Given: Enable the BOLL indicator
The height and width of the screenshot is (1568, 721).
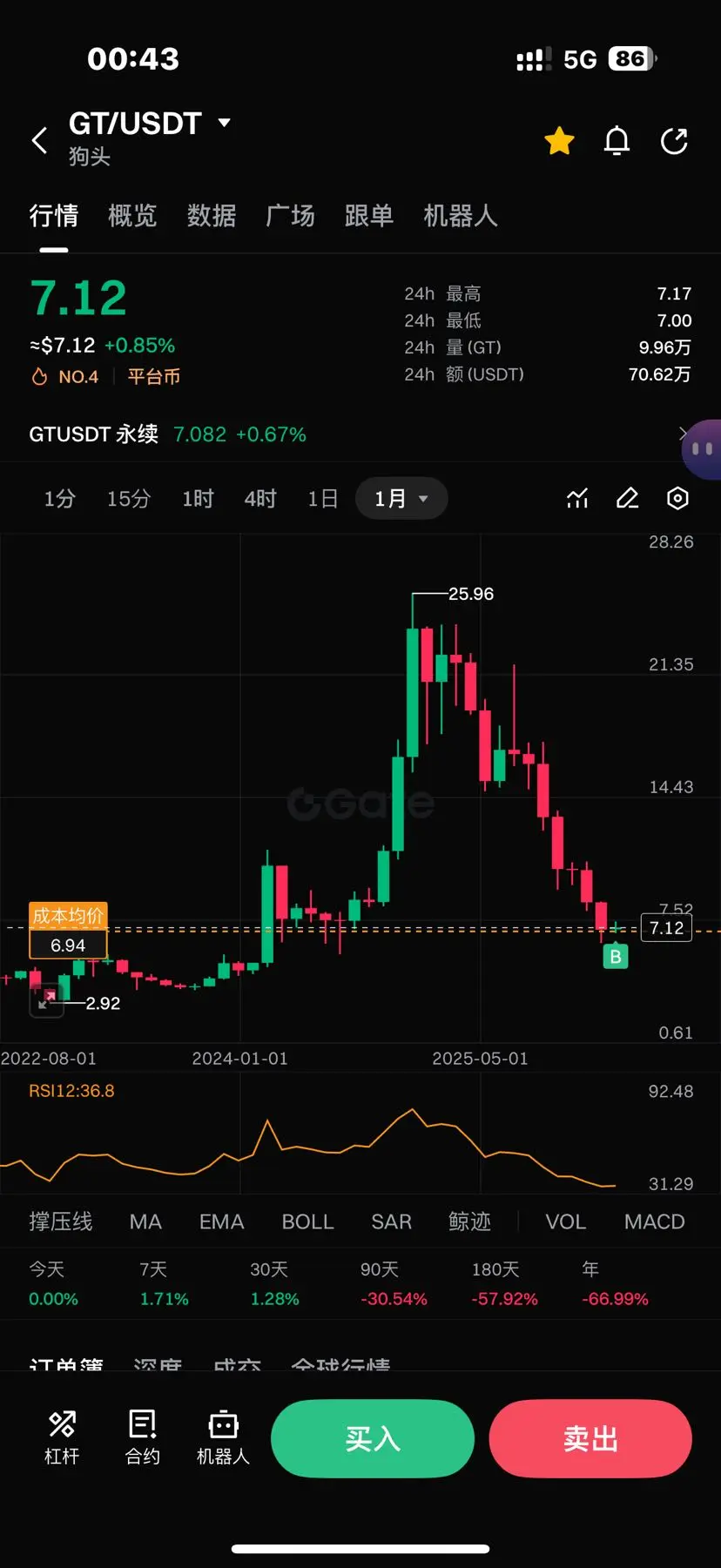Looking at the screenshot, I should [x=307, y=1221].
